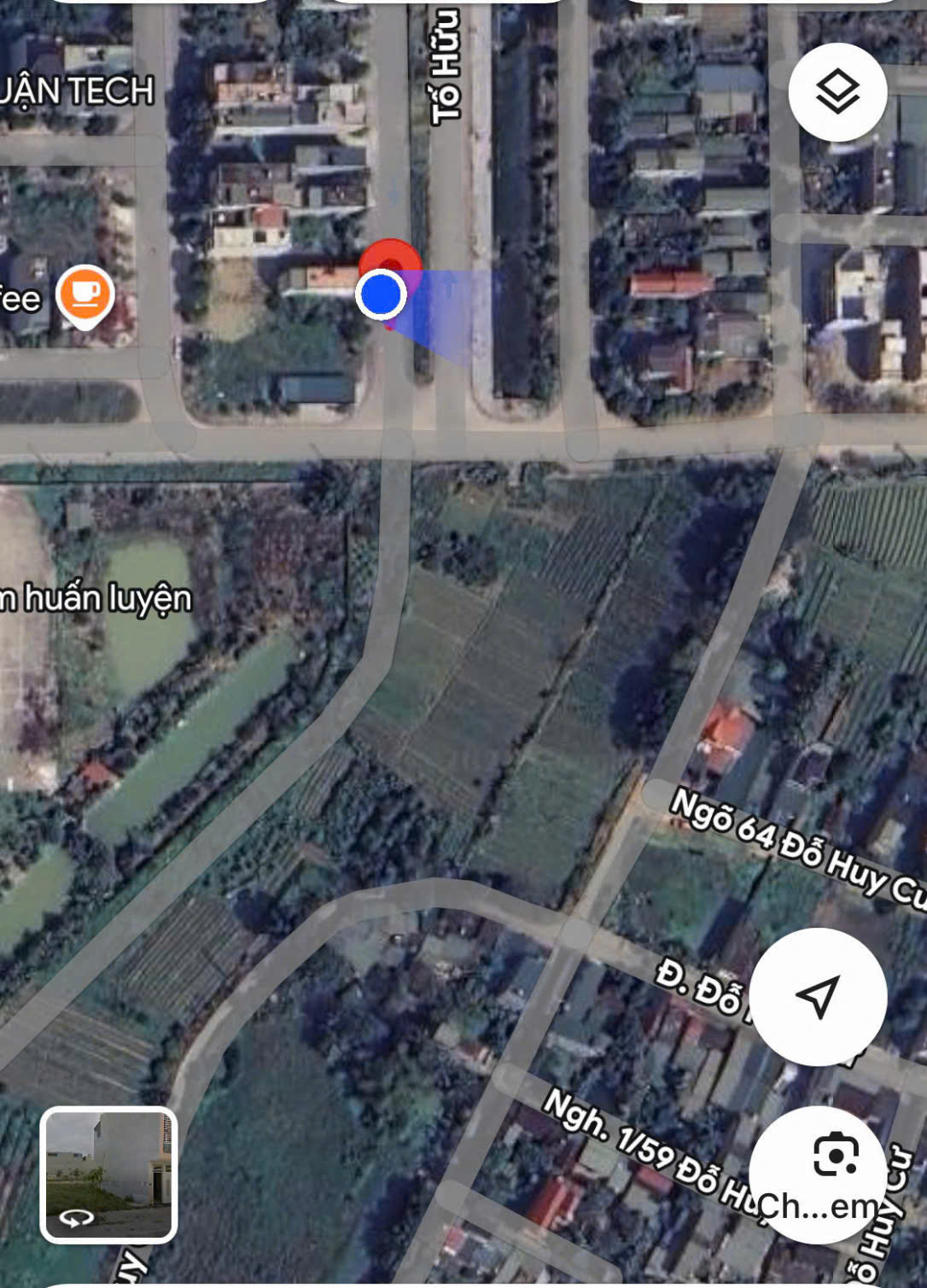Tap the orange coffee shop marker
Screen dimensions: 927x1288
(85, 295)
